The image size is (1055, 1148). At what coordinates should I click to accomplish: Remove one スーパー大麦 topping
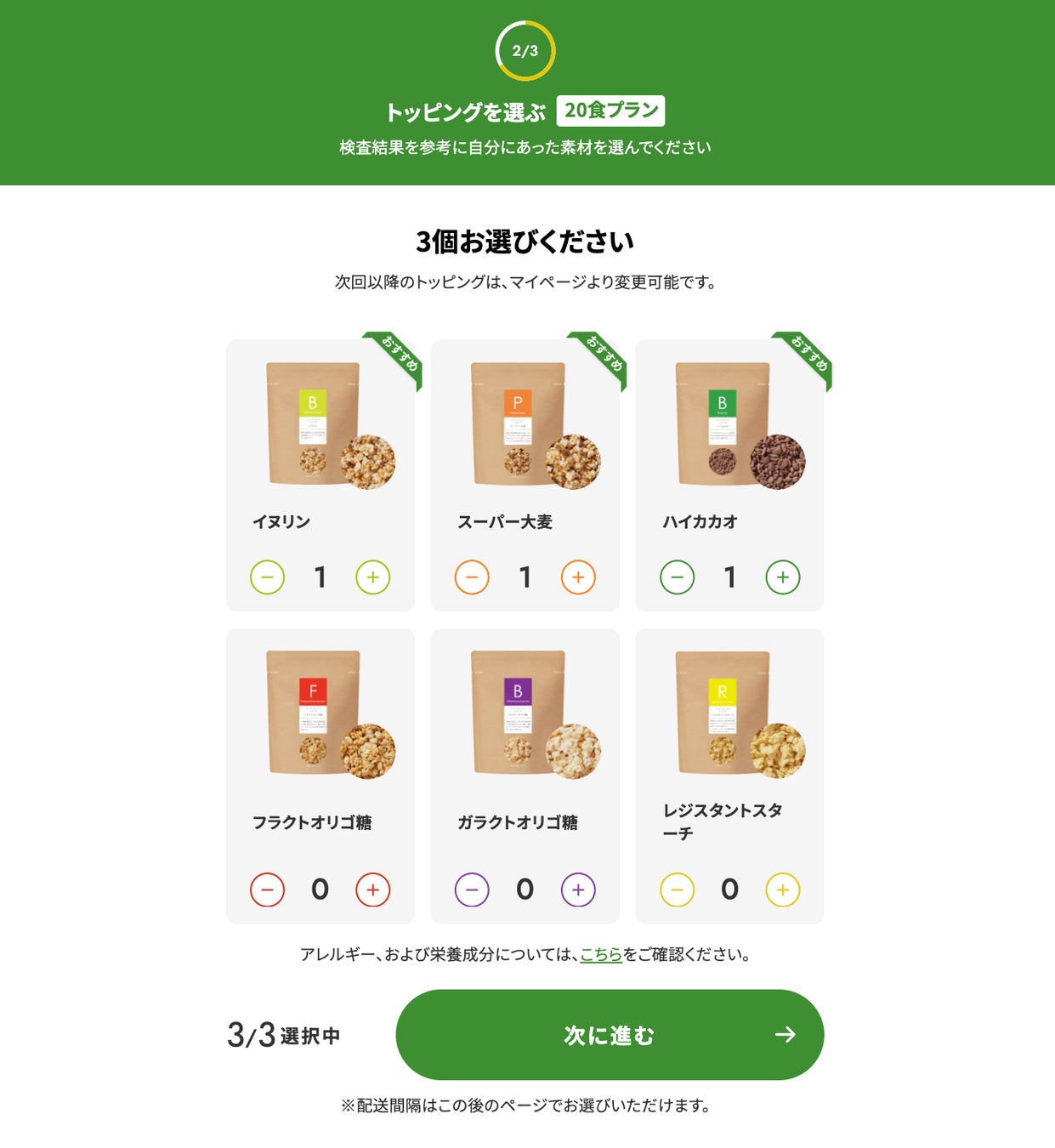(x=472, y=577)
